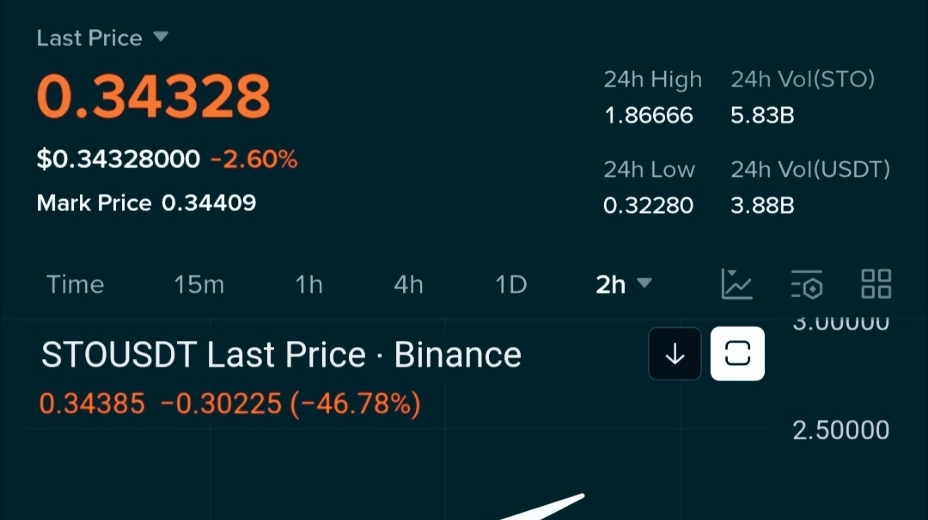Select the 4h interval
Viewport: 928px width, 520px height.
pos(408,285)
